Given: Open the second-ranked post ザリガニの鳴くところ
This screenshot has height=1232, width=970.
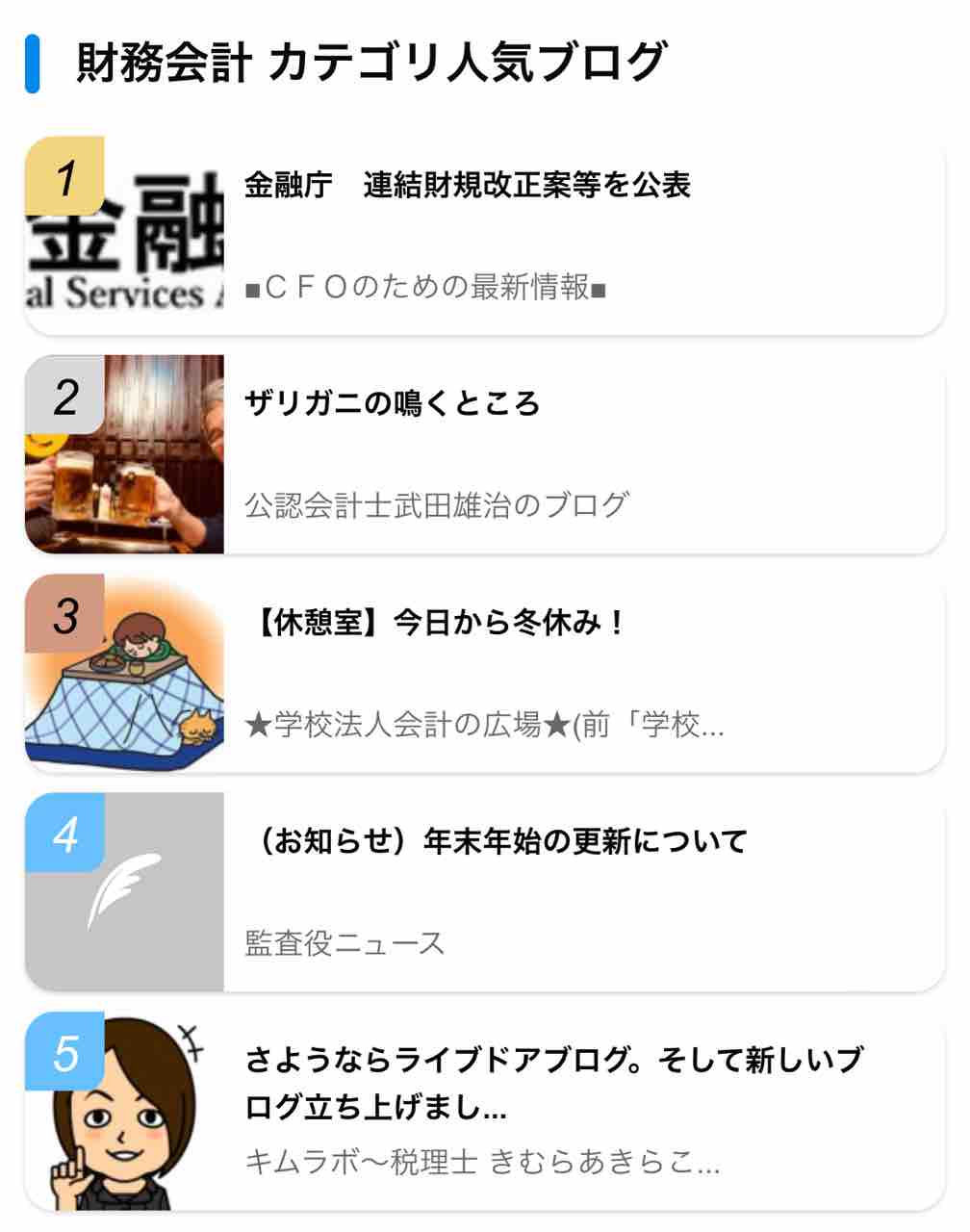Looking at the screenshot, I should coord(393,403).
